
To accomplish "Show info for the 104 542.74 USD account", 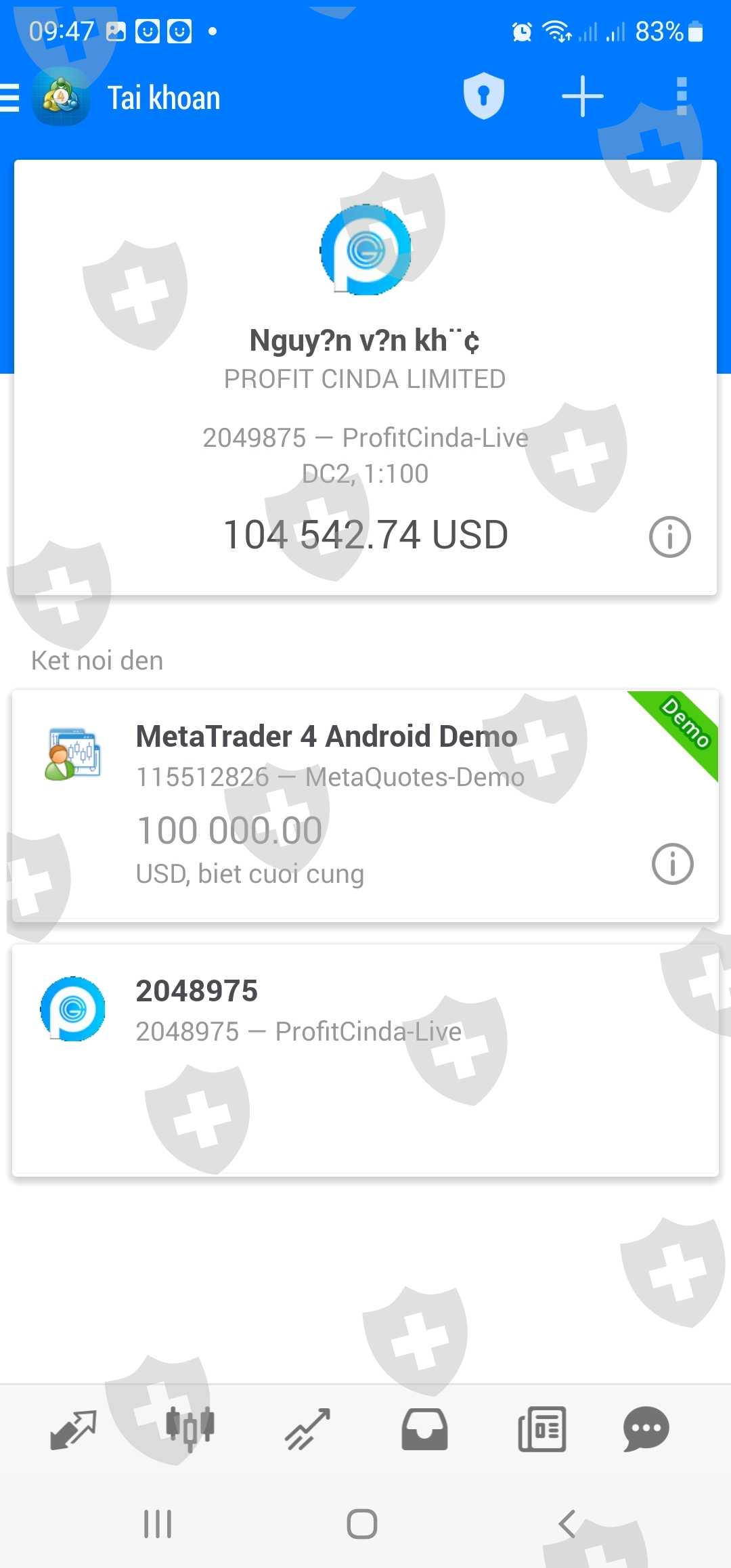I will pos(669,537).
